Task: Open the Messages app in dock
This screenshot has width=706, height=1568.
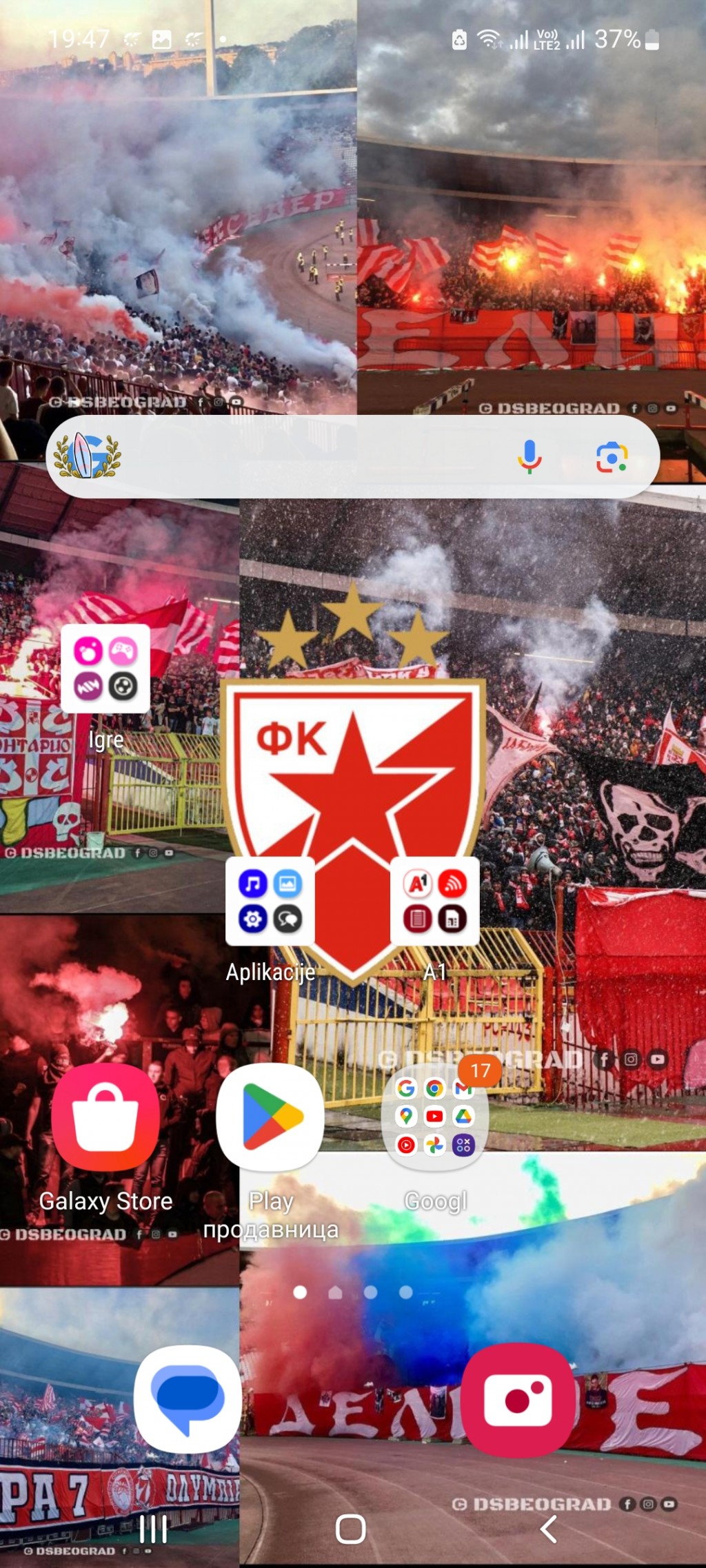Action: click(x=188, y=1399)
